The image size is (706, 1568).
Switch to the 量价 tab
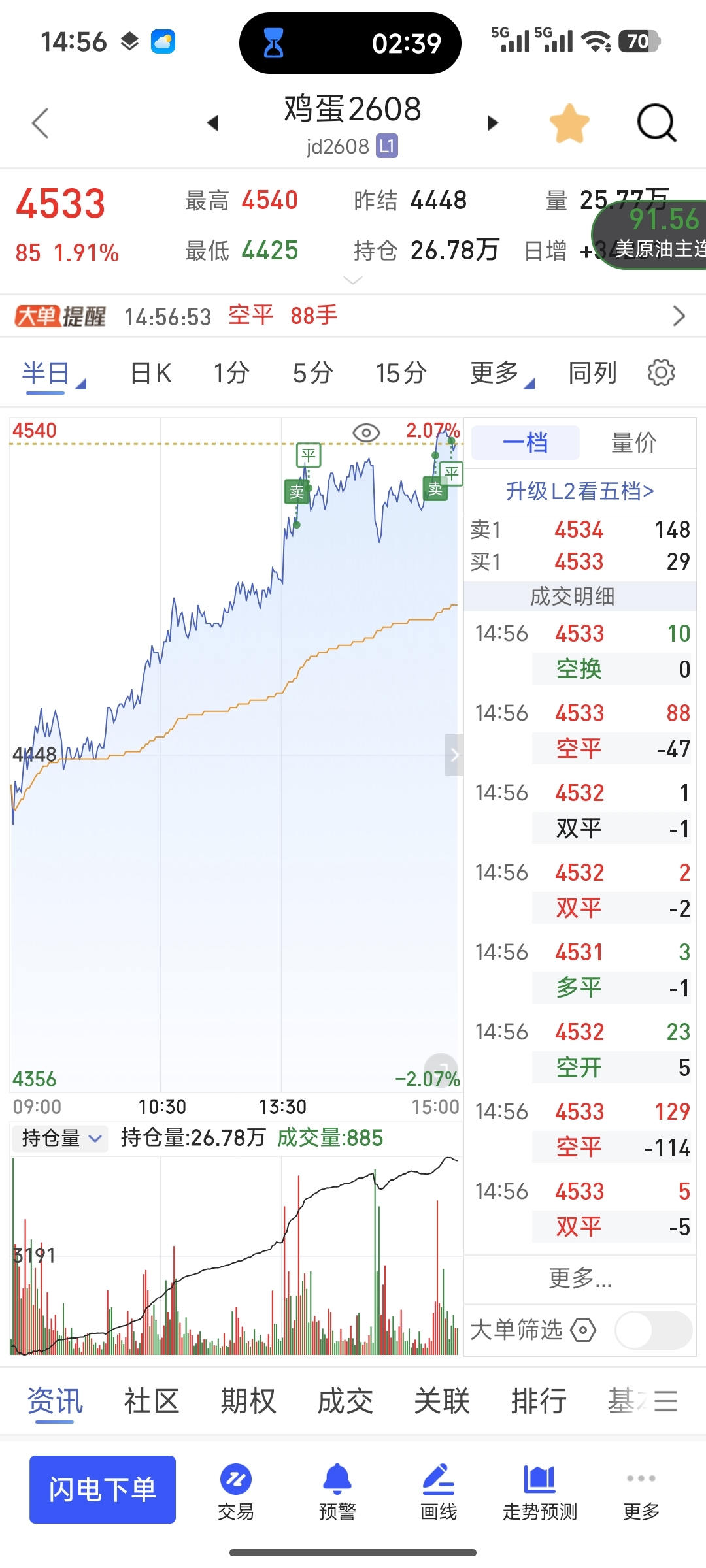(x=633, y=443)
